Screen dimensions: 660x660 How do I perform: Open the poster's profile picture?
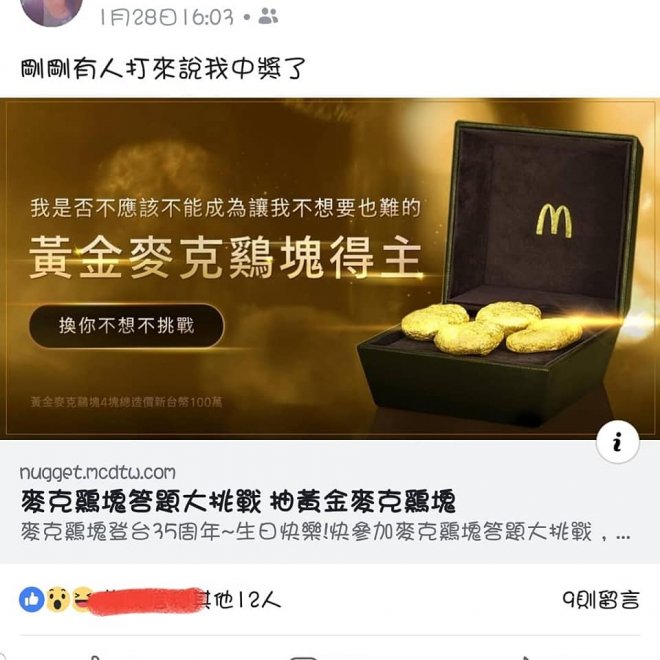click(46, 10)
